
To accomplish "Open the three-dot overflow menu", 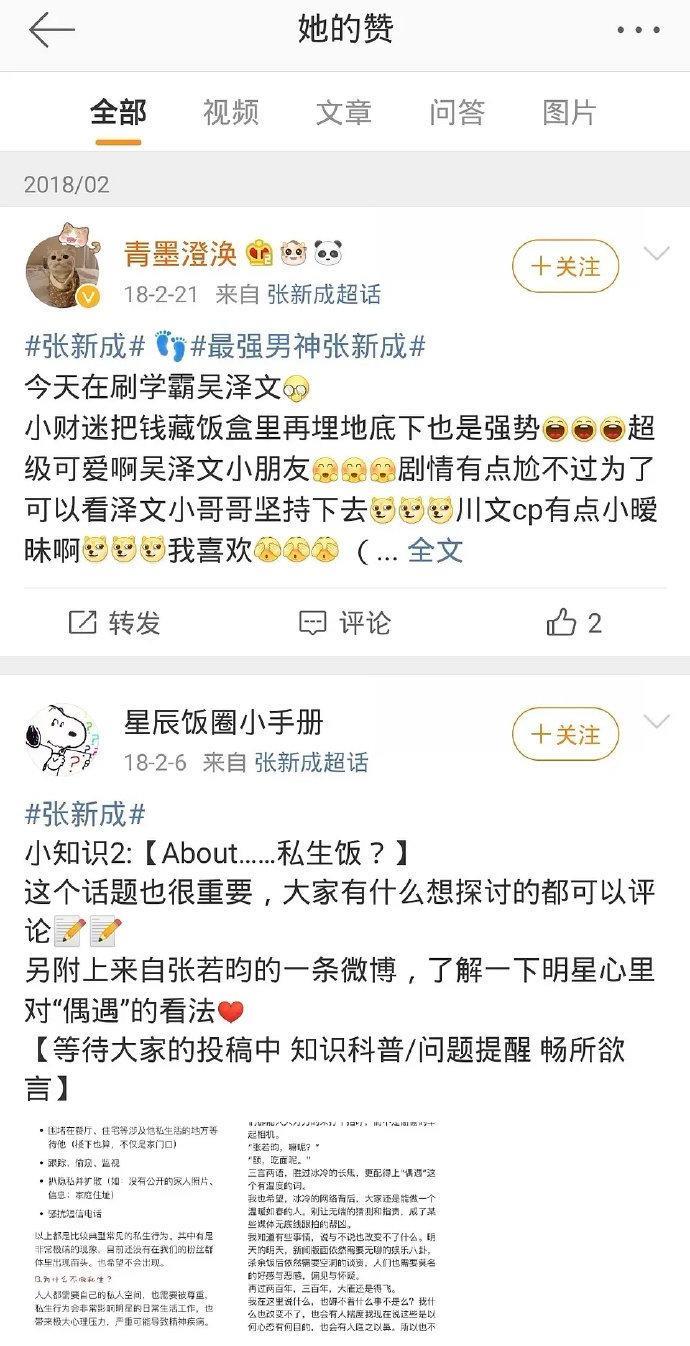I will click(638, 31).
